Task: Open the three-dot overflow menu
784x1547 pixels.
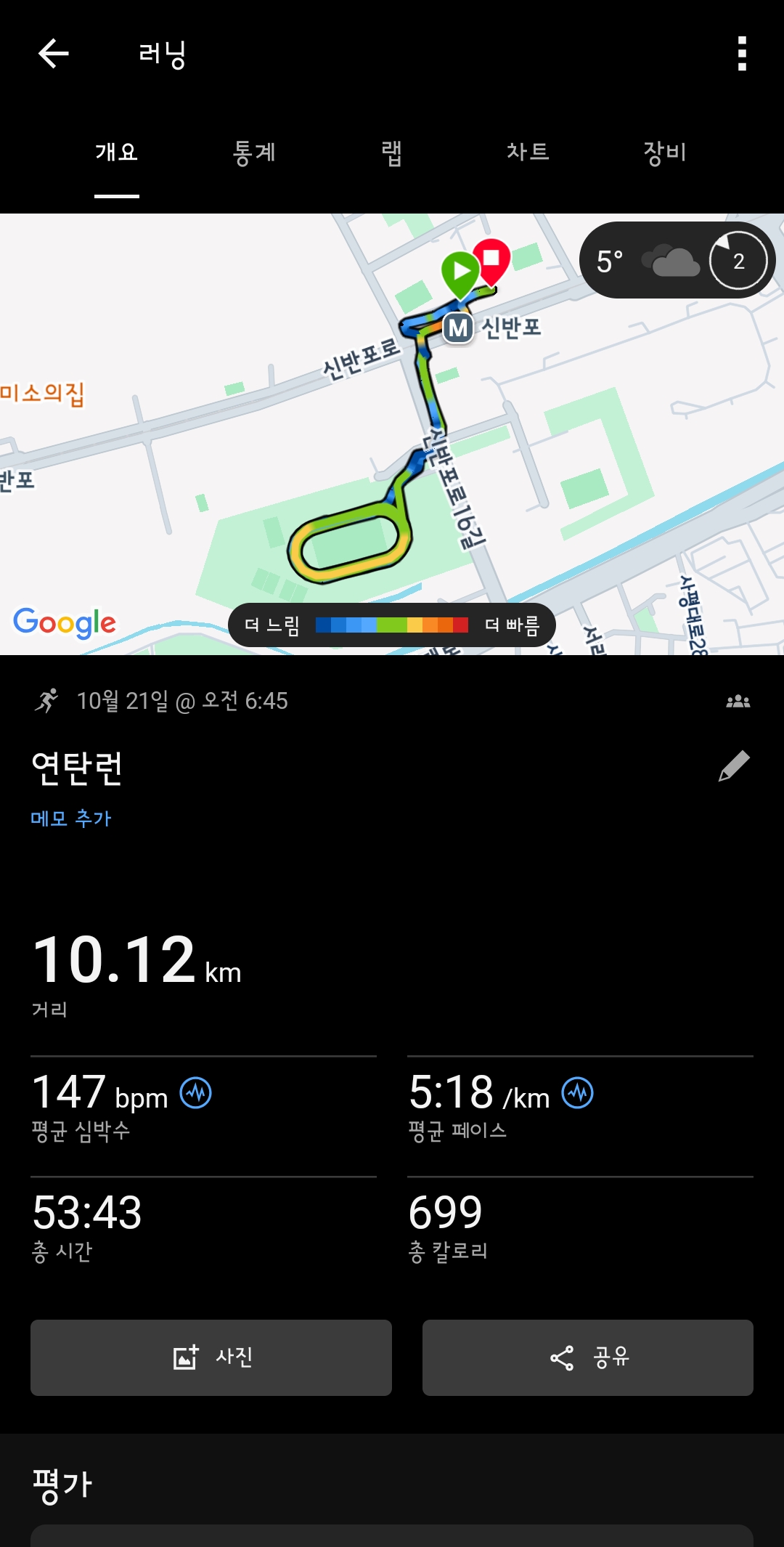Action: pyautogui.click(x=741, y=54)
